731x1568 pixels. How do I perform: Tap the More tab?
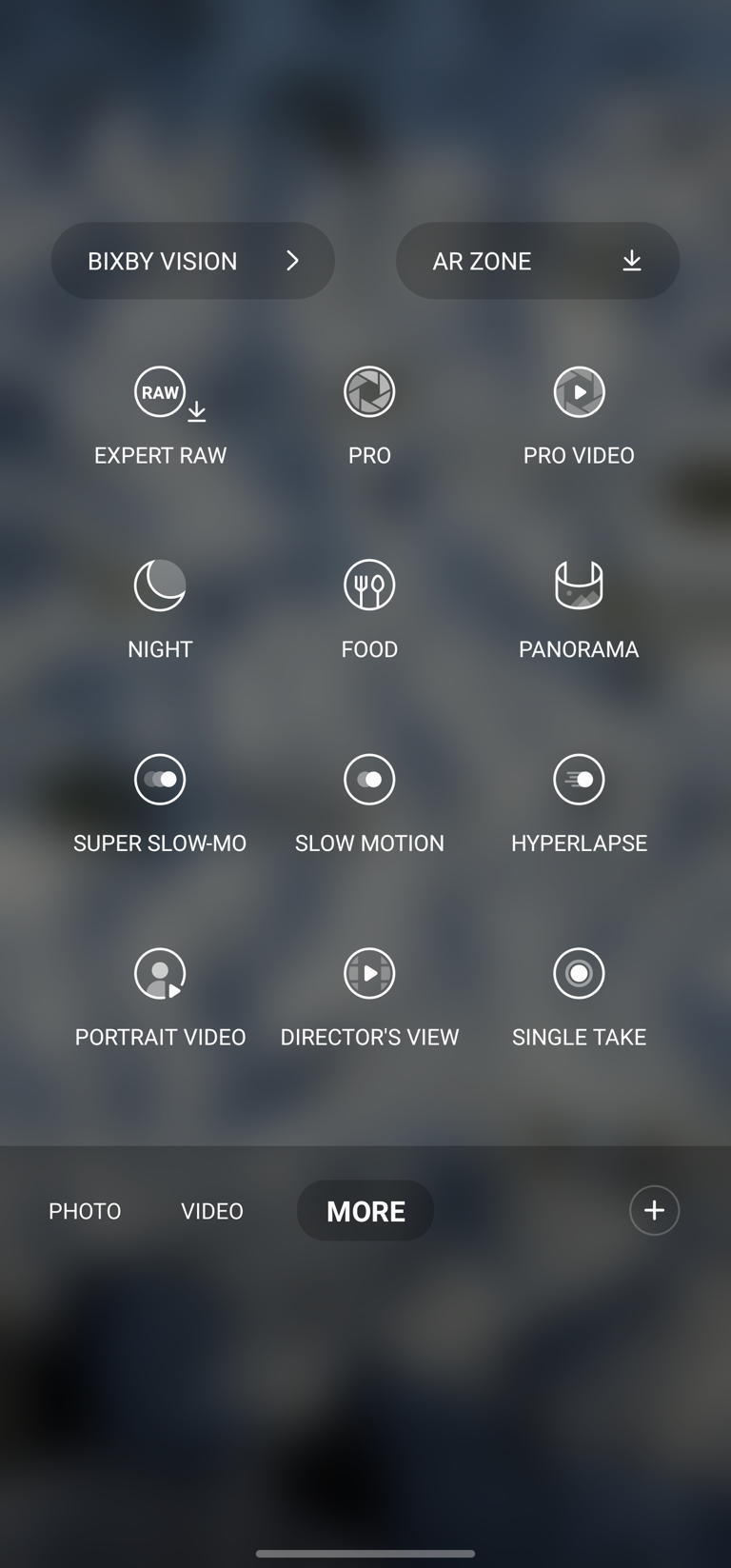[x=365, y=1211]
